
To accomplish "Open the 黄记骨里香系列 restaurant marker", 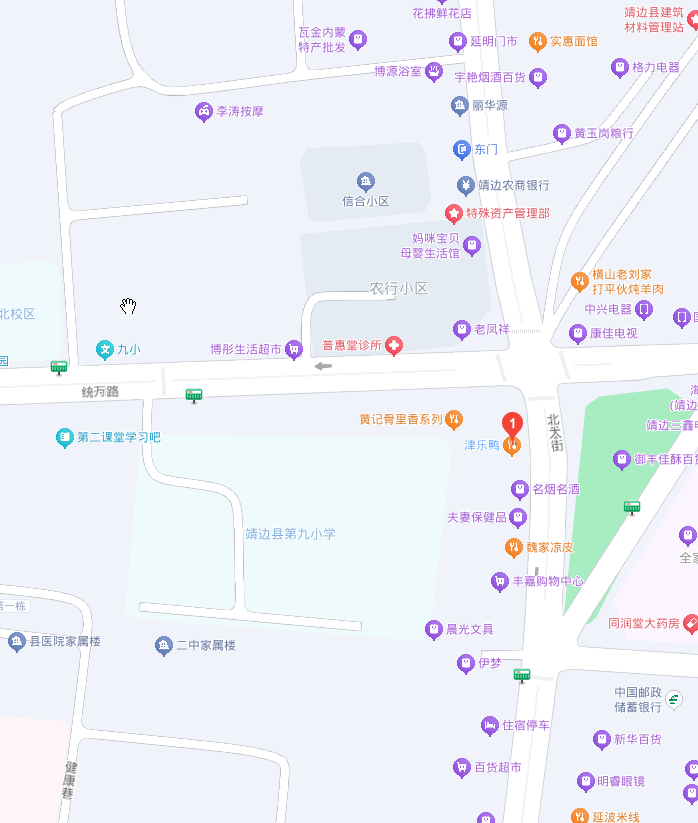I will click(x=455, y=419).
